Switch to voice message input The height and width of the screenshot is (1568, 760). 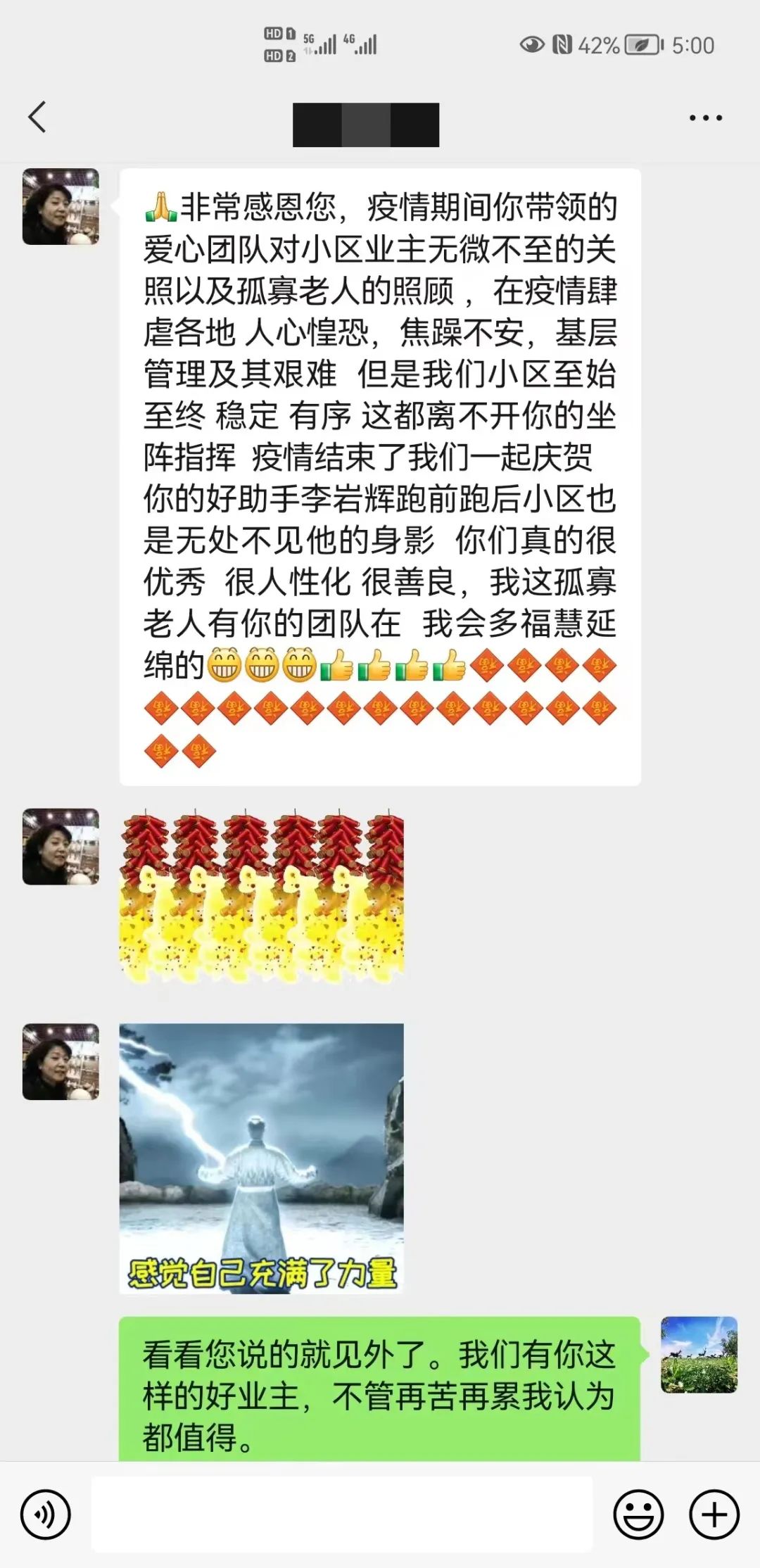click(46, 1514)
